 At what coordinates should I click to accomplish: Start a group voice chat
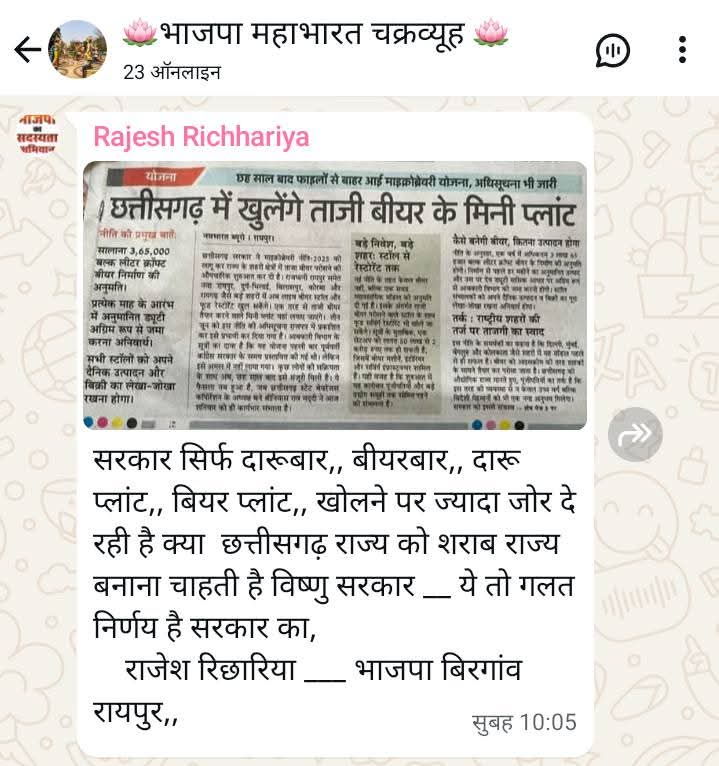pyautogui.click(x=611, y=49)
